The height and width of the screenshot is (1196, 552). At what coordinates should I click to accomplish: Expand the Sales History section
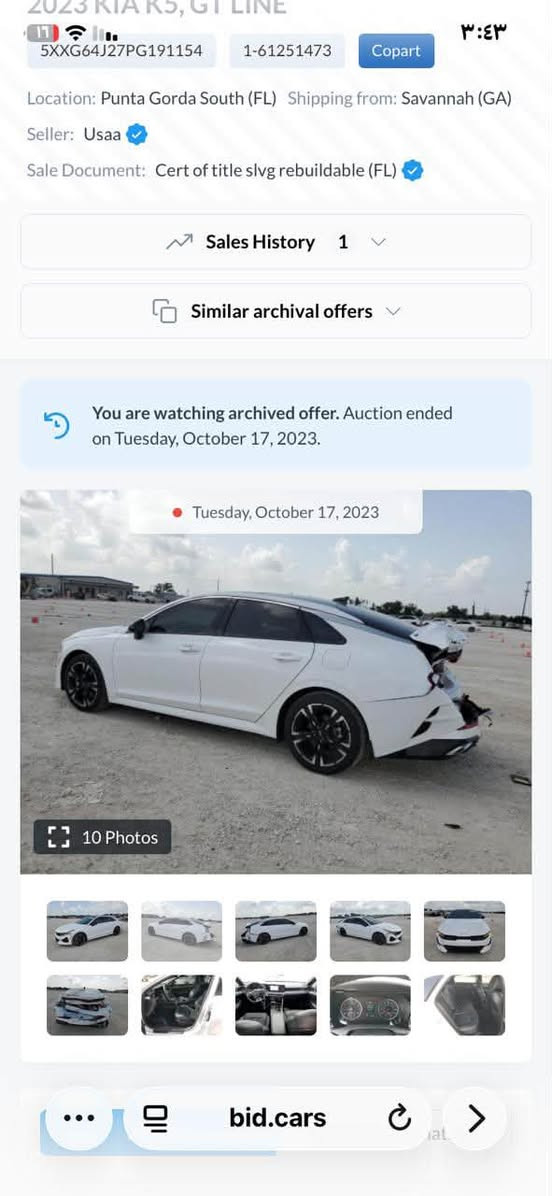tap(276, 242)
